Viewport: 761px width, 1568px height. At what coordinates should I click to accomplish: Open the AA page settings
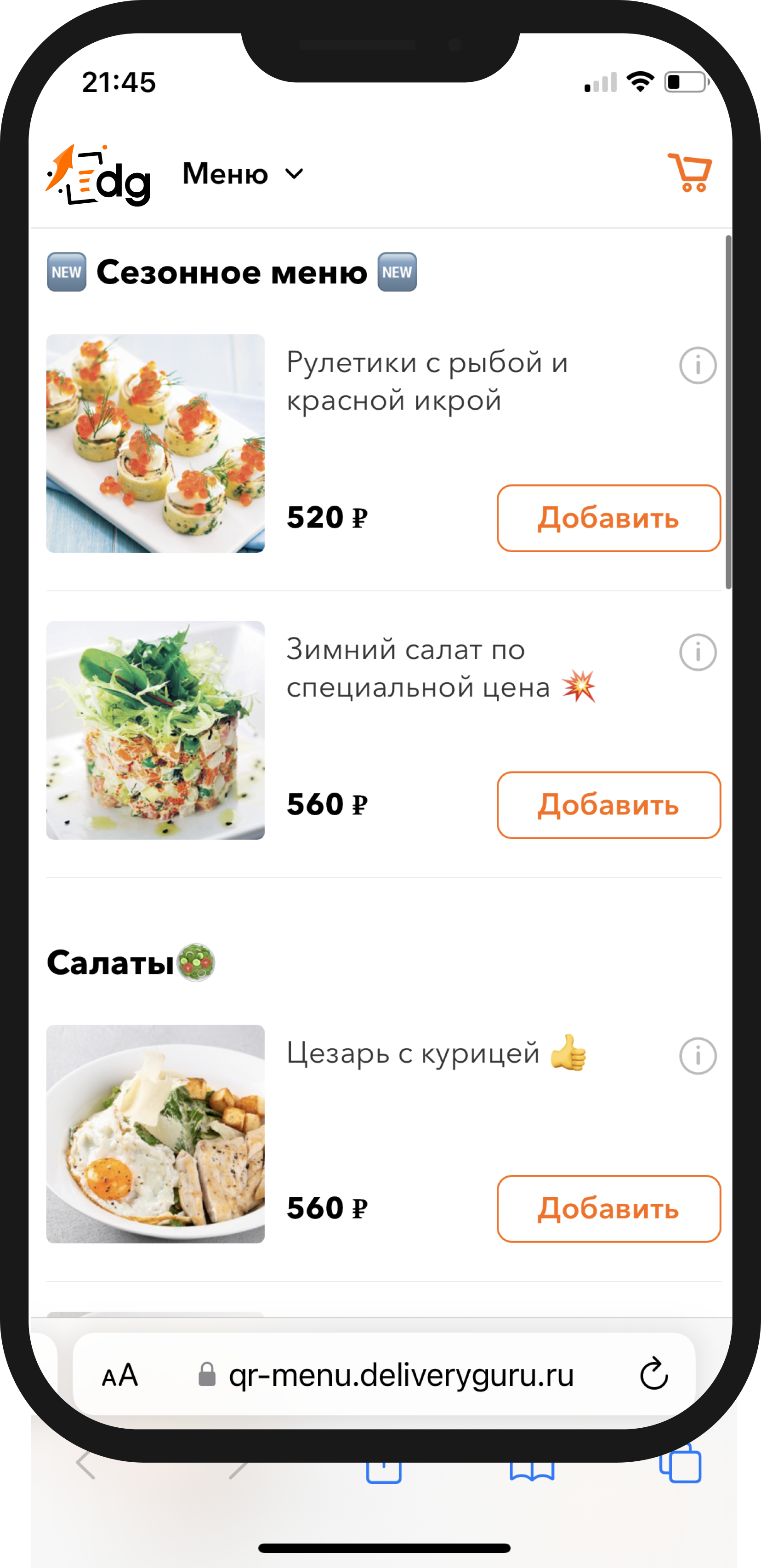point(120,1375)
